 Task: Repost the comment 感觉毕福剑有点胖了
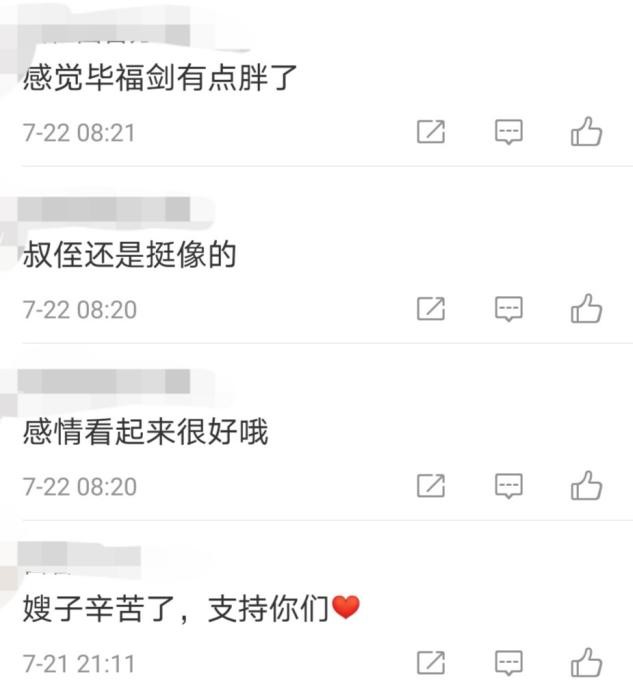click(x=430, y=132)
